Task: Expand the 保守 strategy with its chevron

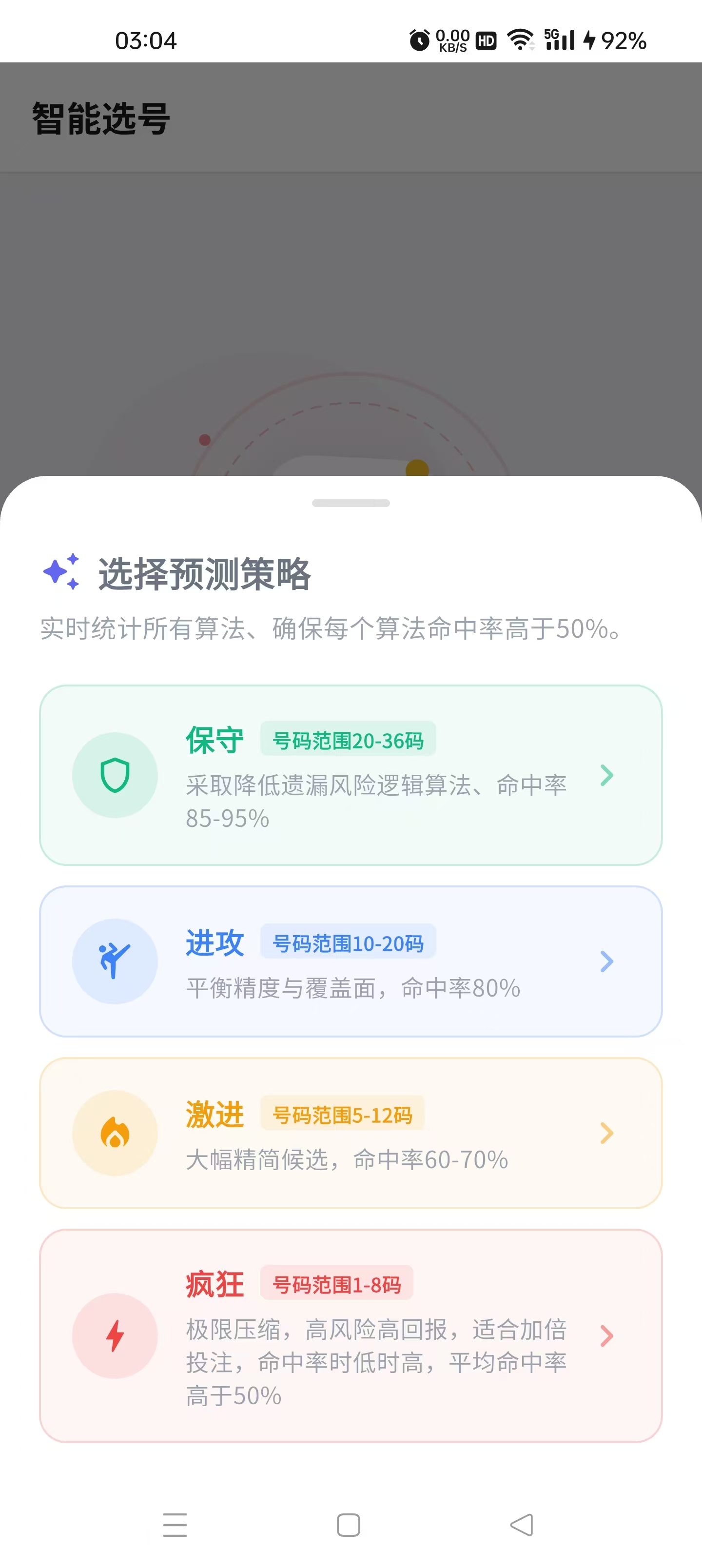Action: (x=606, y=775)
